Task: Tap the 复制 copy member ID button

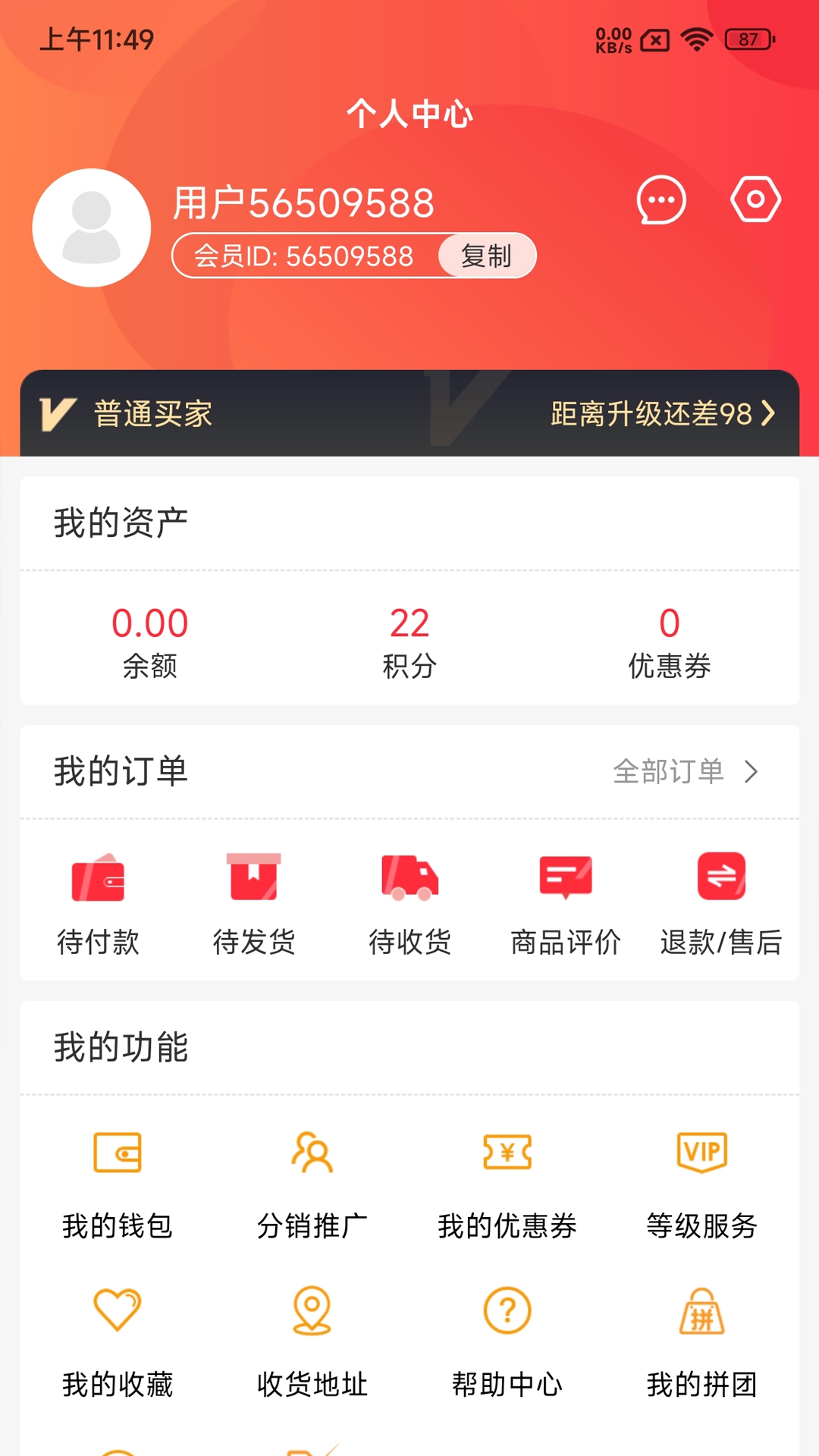Action: point(486,256)
